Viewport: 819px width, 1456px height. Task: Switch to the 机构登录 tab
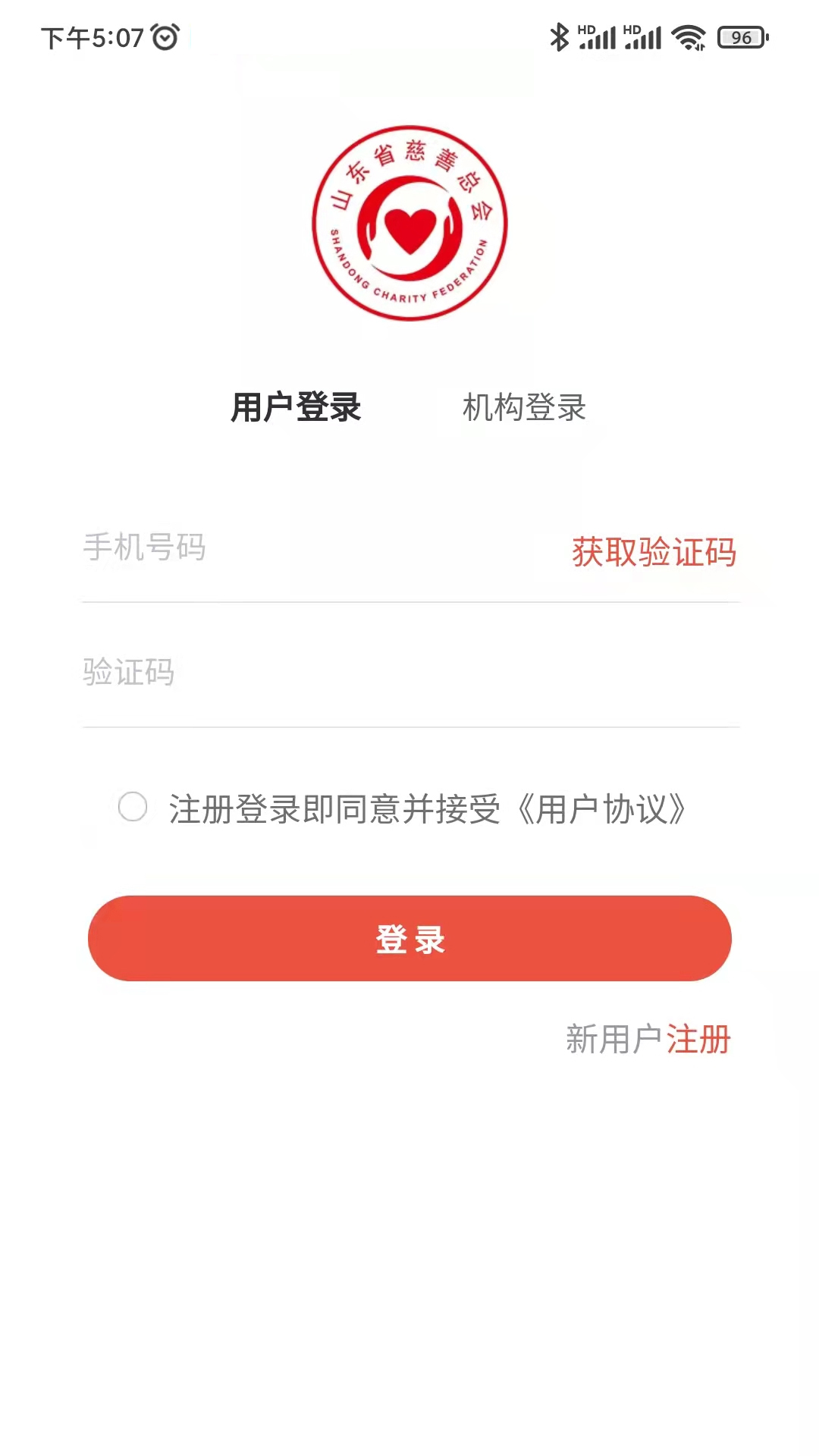click(x=524, y=407)
